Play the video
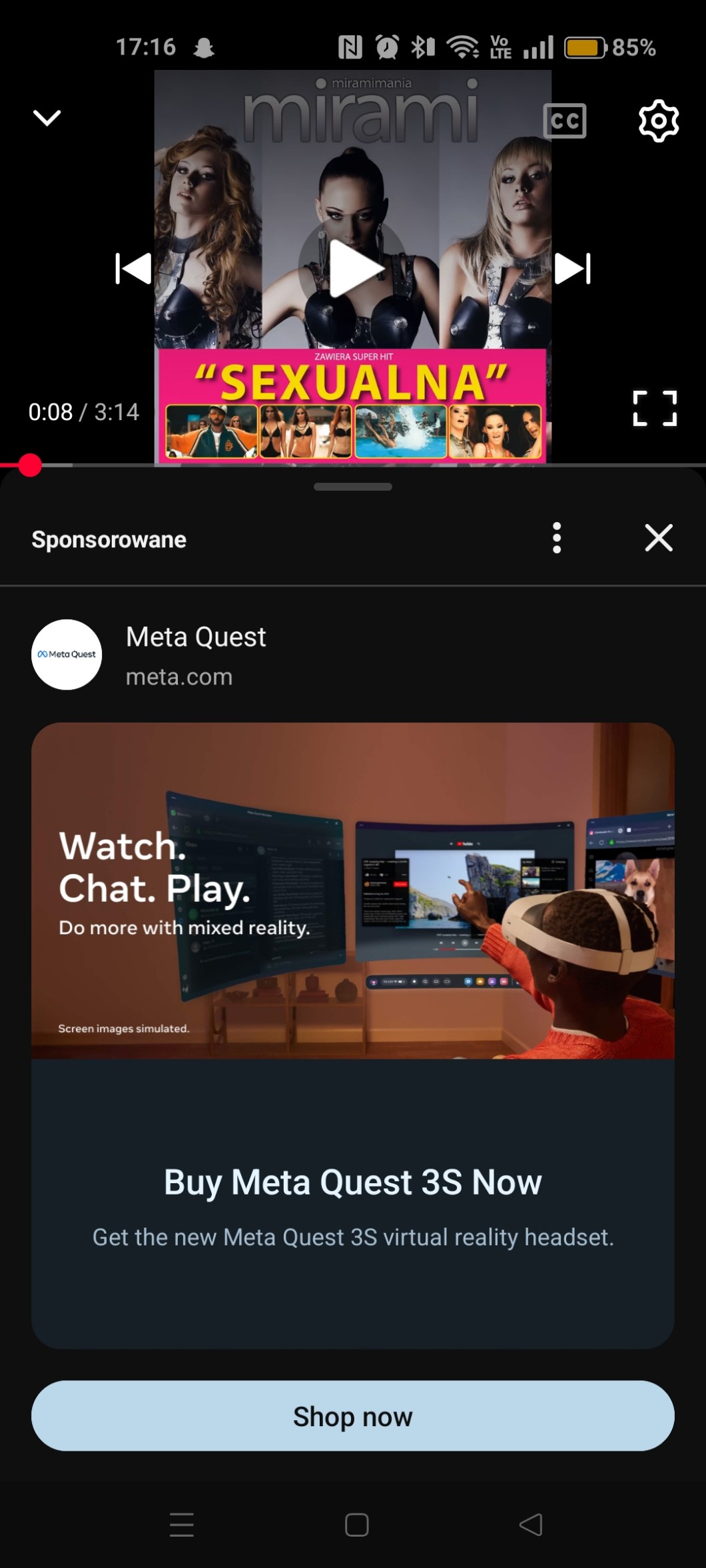 pyautogui.click(x=353, y=268)
